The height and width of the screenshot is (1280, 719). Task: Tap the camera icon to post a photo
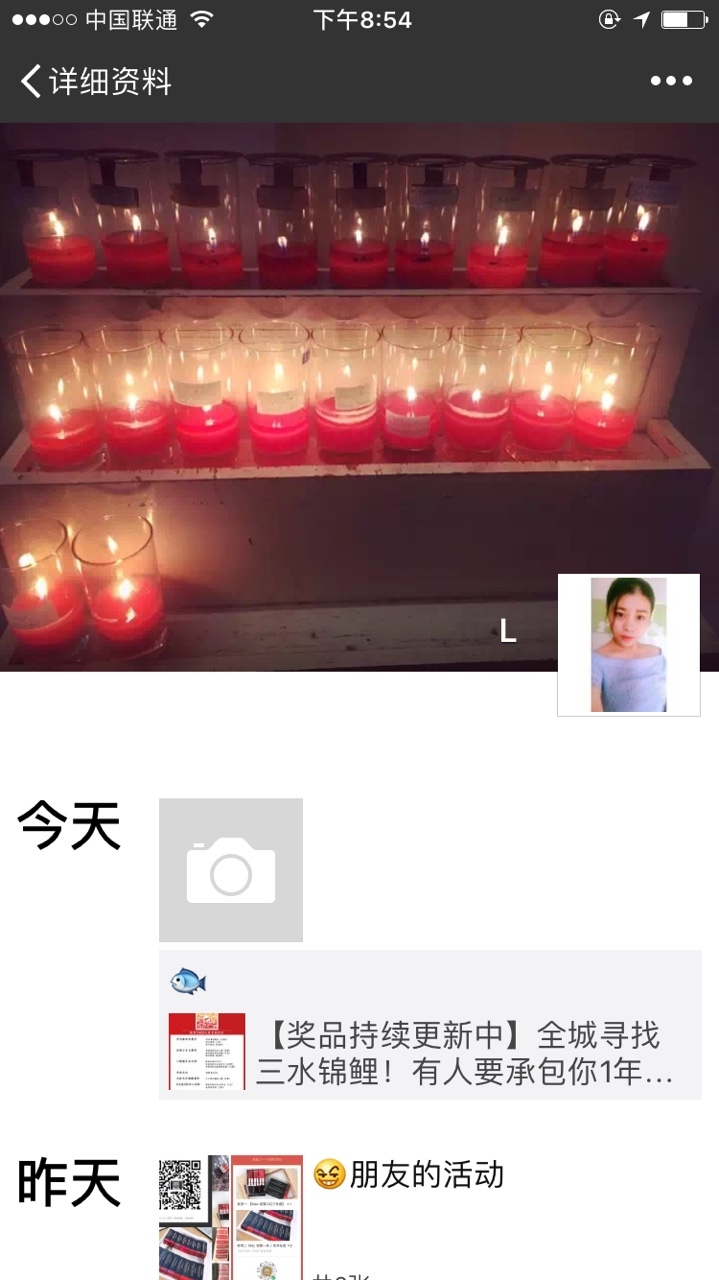(230, 870)
